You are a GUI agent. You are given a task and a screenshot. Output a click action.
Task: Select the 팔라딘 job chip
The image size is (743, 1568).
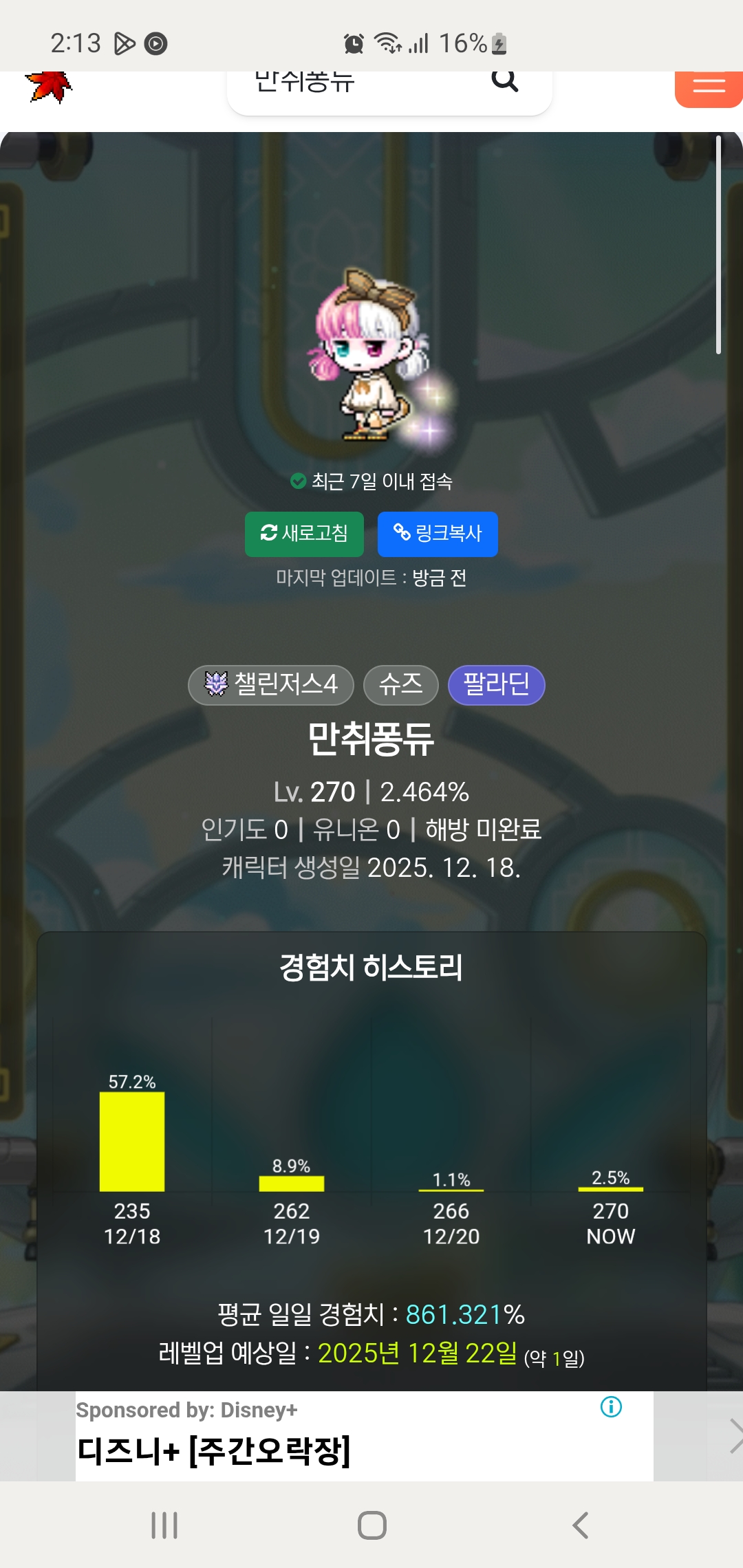click(x=496, y=684)
